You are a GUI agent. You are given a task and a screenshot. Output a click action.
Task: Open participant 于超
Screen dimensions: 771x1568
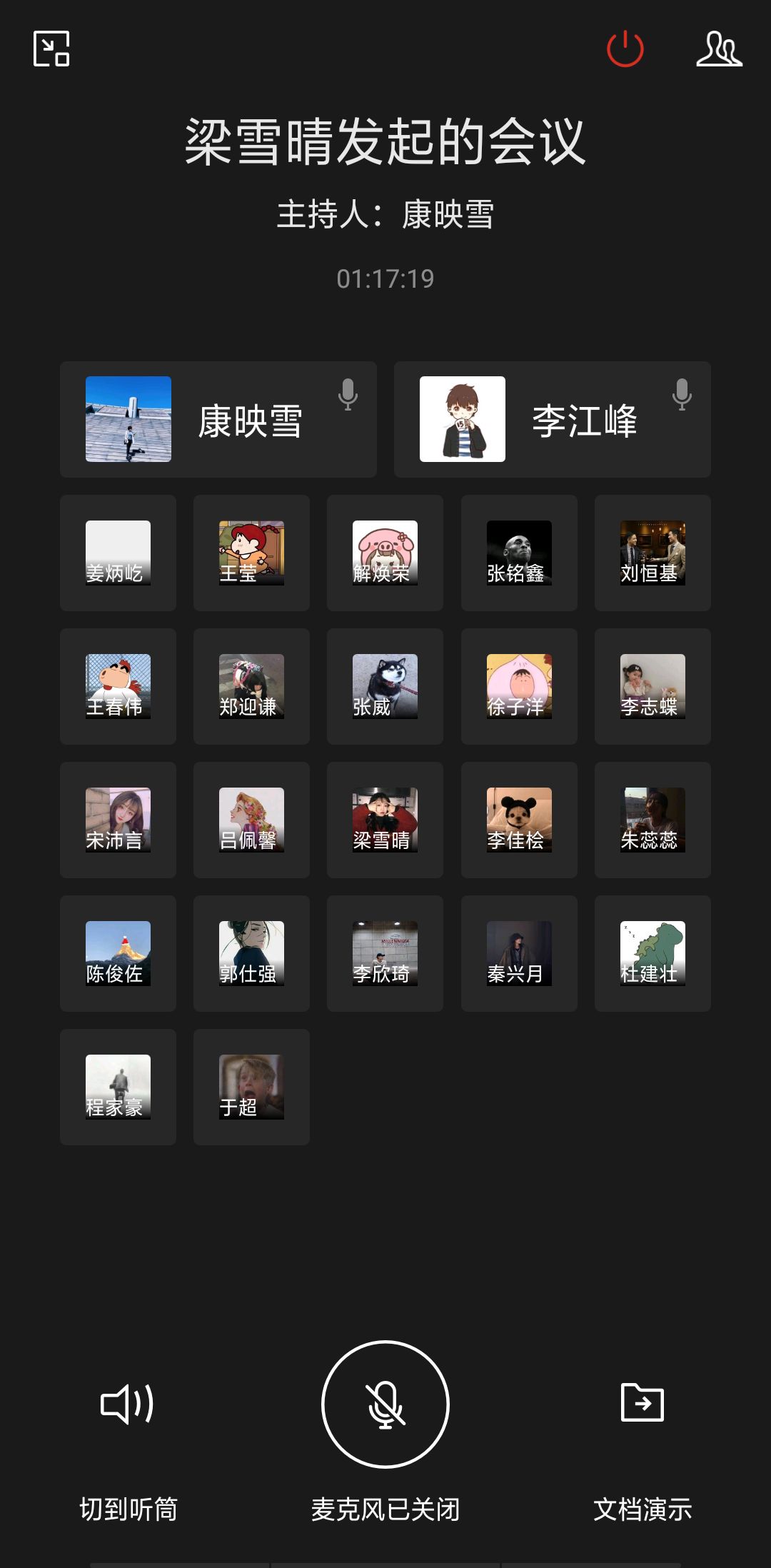pos(251,1087)
